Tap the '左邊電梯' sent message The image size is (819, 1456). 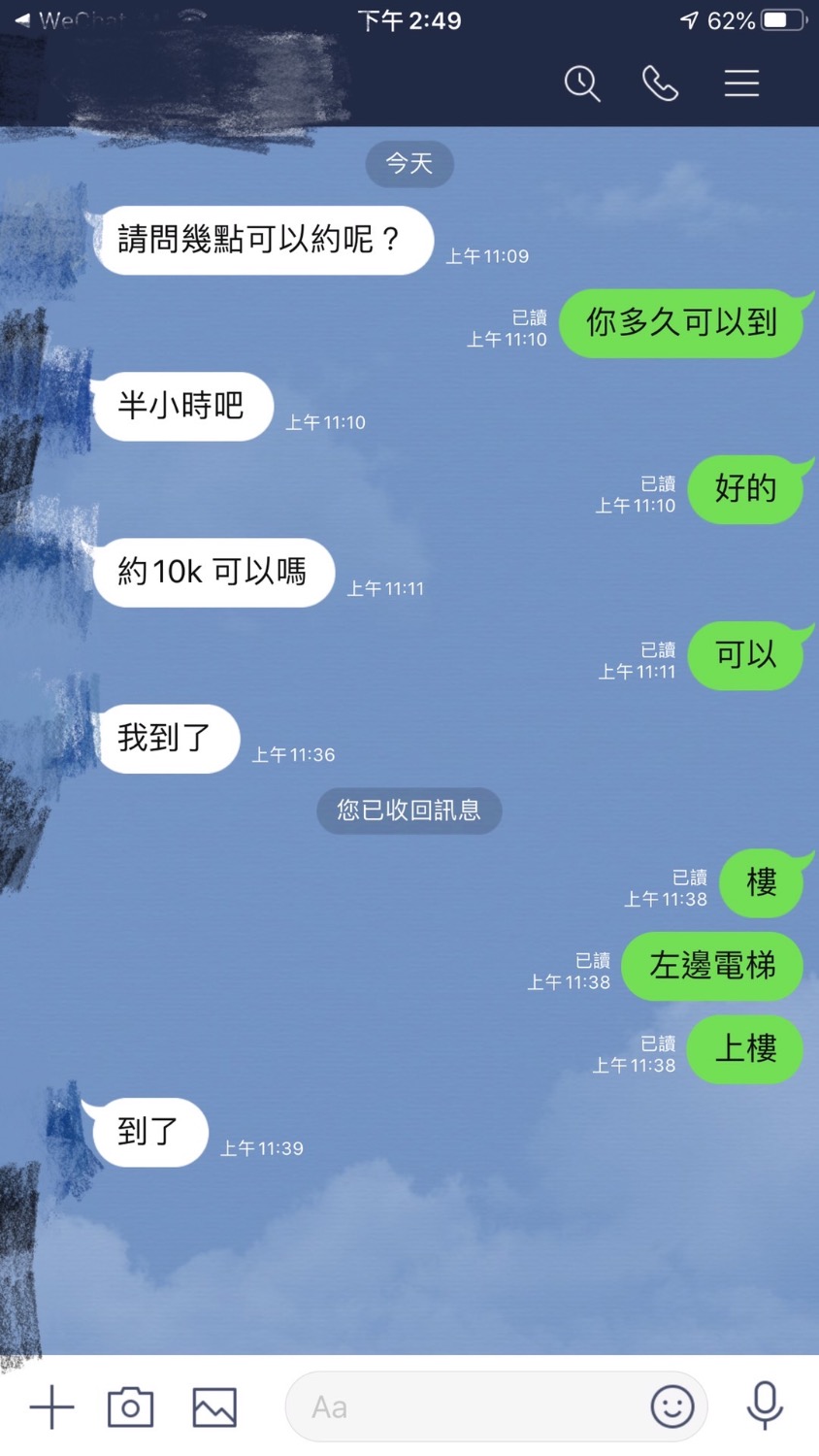pos(713,966)
